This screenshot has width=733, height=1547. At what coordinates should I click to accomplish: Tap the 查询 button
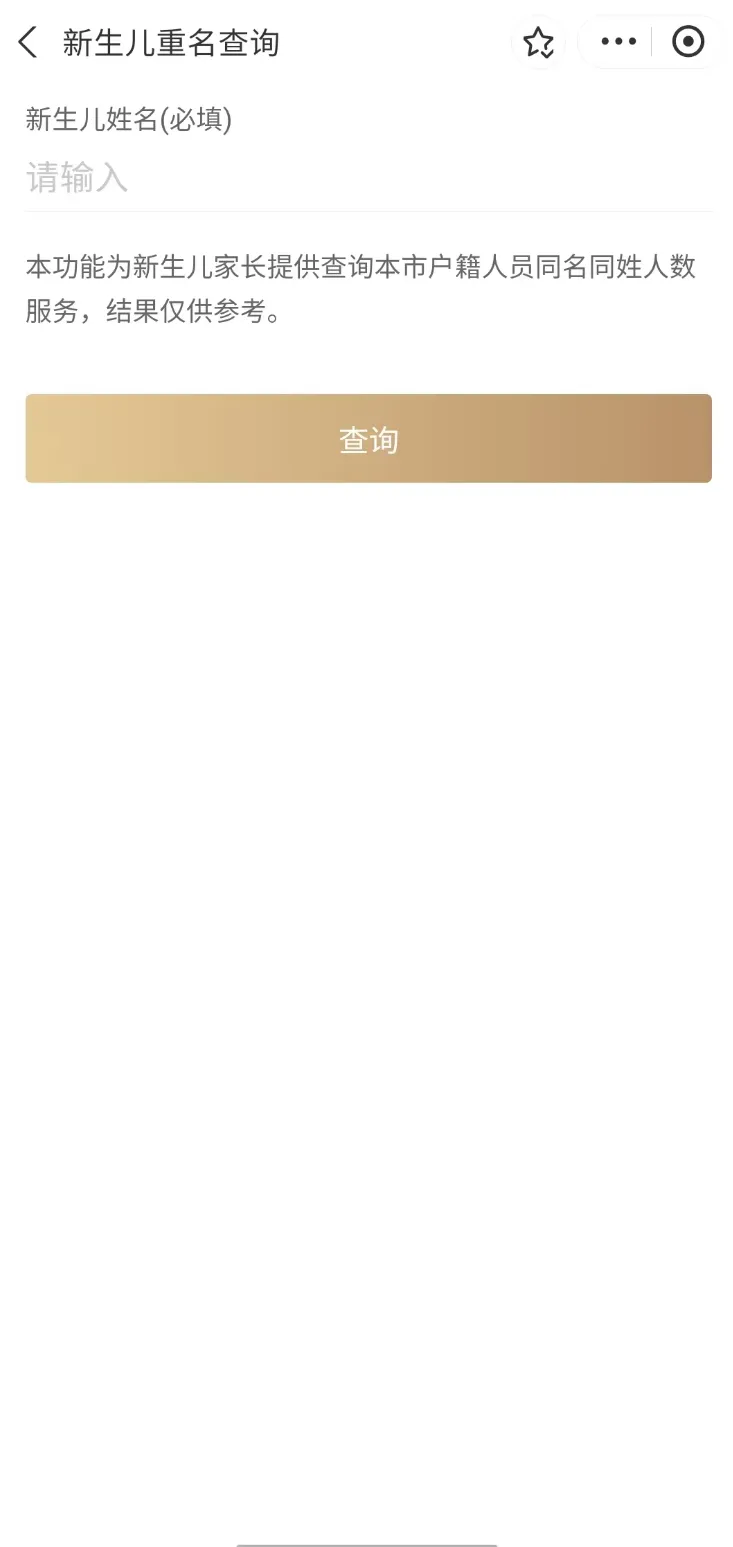[x=368, y=439]
